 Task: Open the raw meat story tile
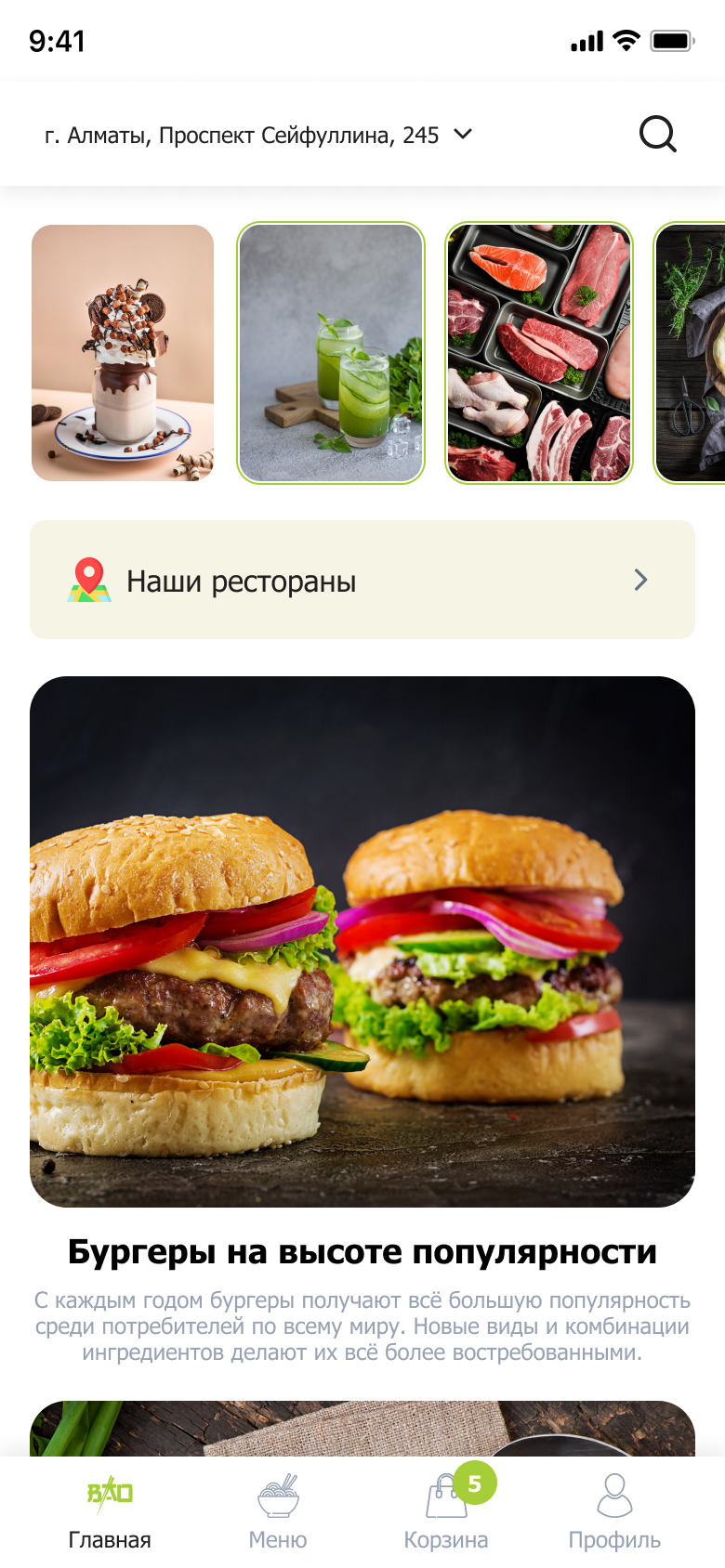point(539,353)
